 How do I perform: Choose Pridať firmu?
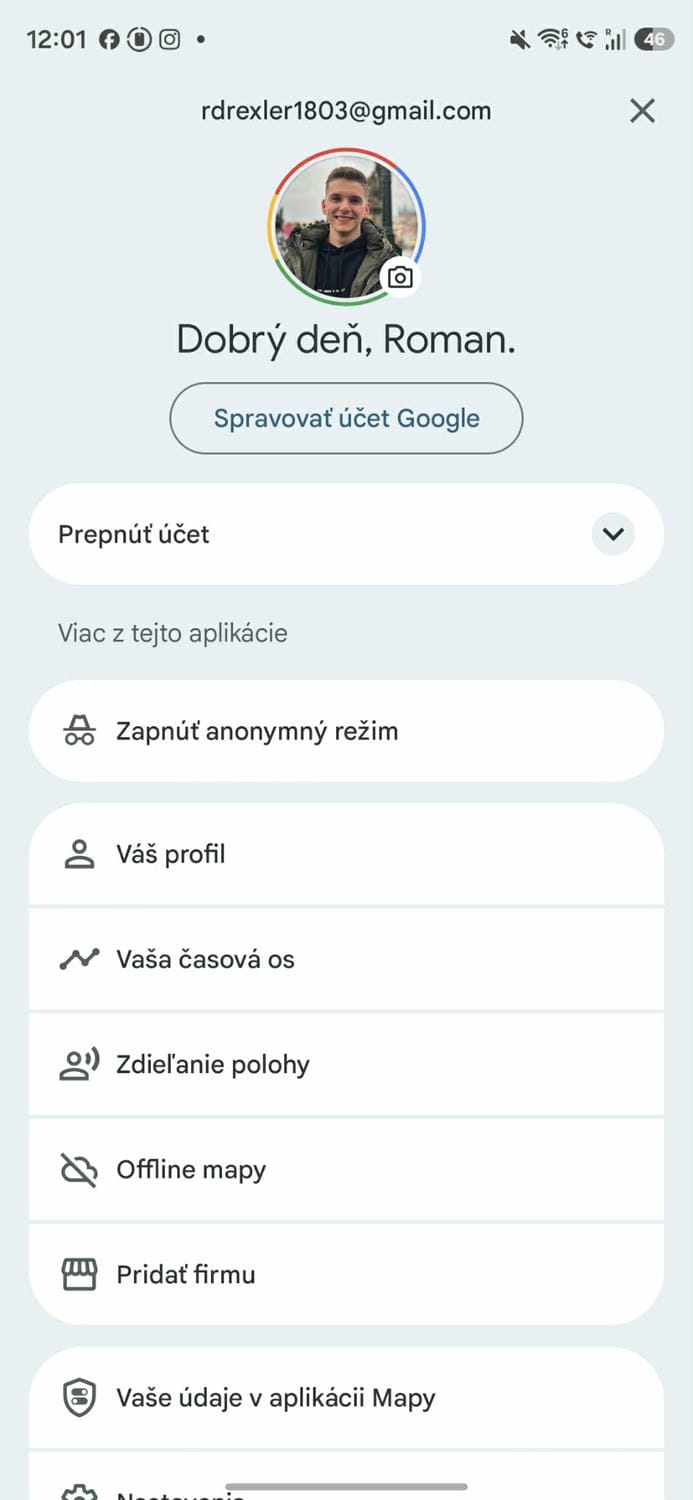tap(346, 1275)
